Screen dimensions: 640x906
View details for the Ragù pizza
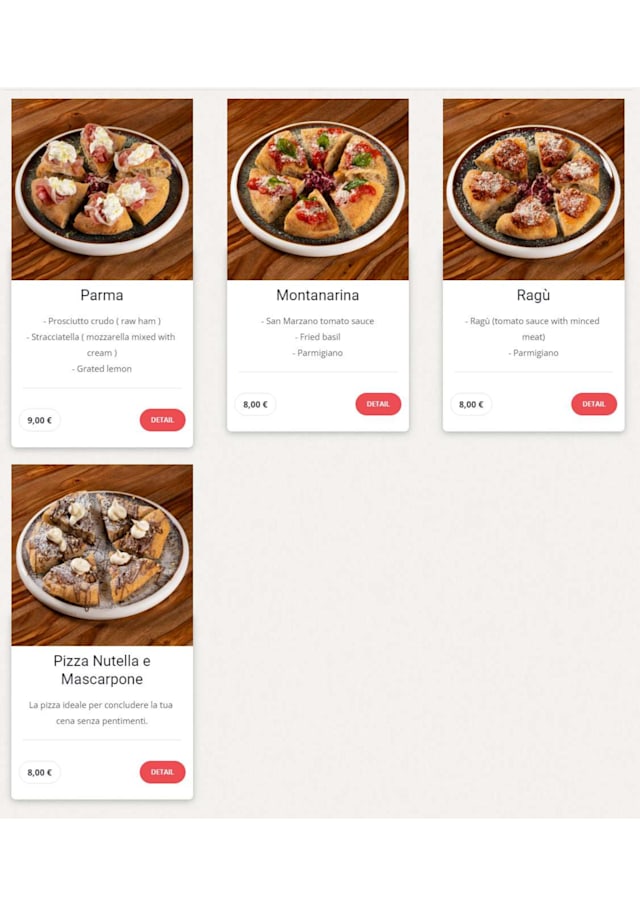[x=594, y=404]
